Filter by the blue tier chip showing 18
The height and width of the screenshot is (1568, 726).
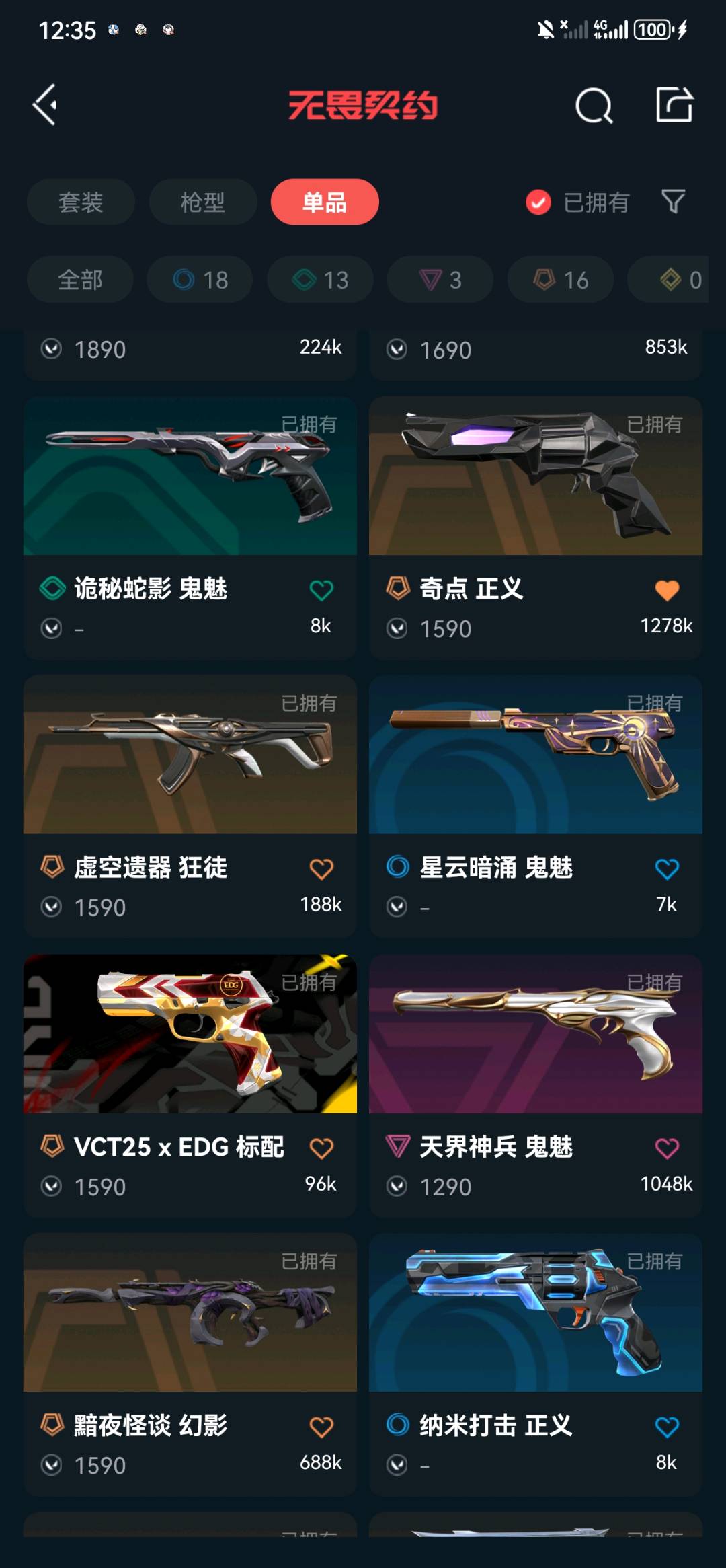200,279
